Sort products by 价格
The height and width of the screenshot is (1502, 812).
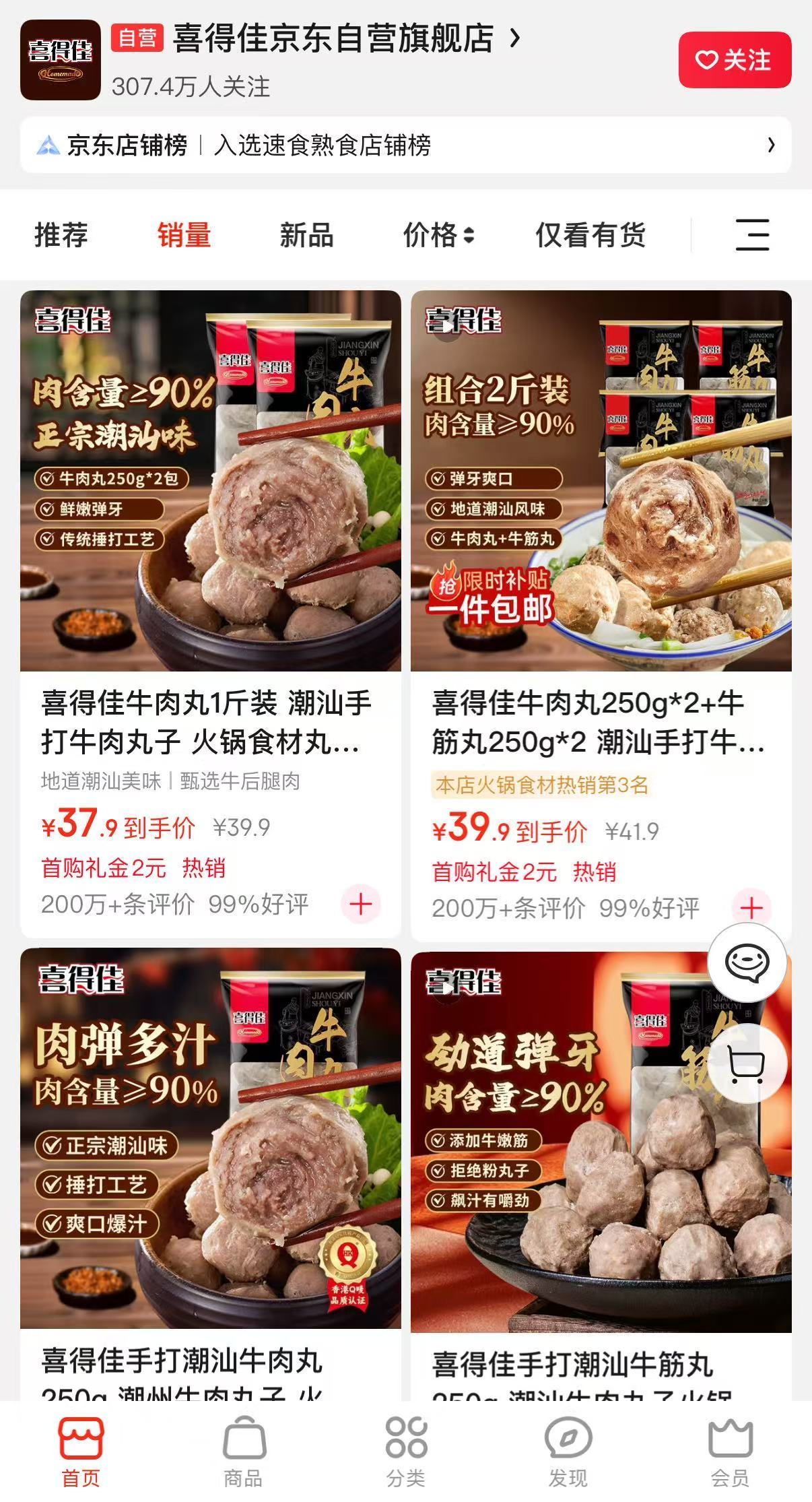pyautogui.click(x=438, y=235)
